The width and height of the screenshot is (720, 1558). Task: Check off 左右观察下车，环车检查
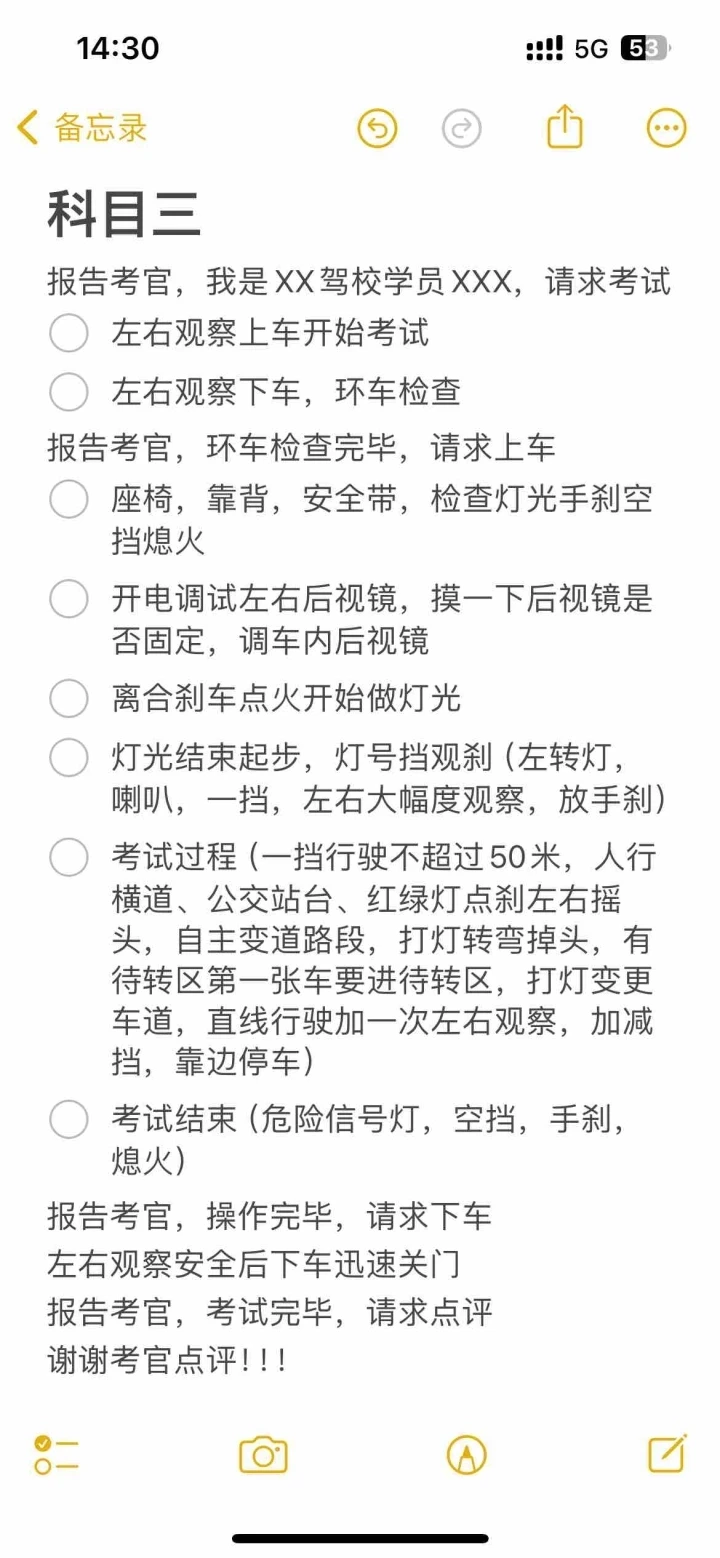pos(69,391)
